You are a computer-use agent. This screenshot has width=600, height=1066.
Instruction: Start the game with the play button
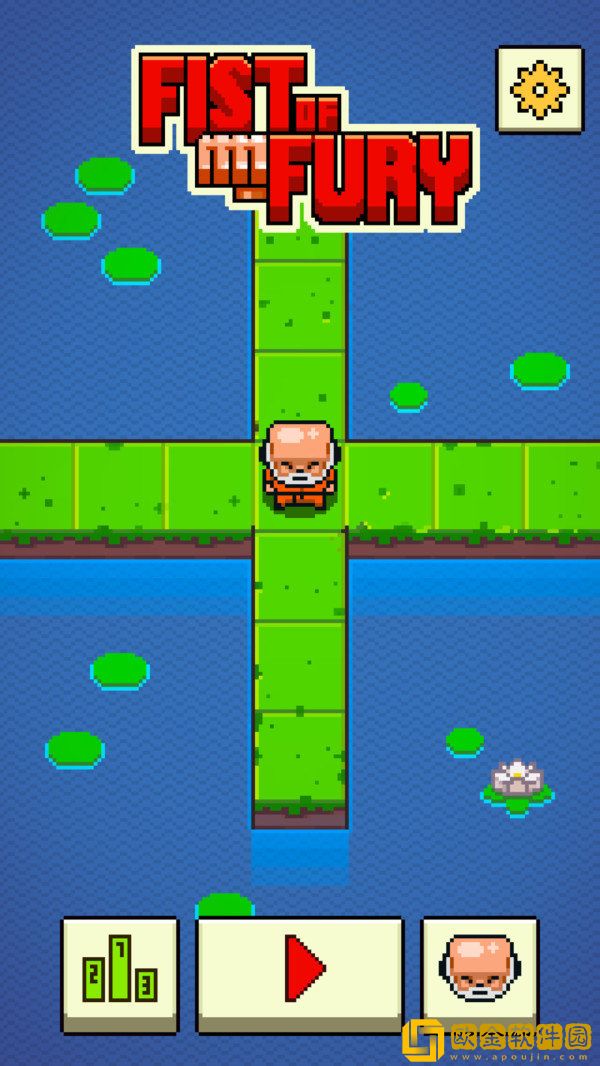click(x=300, y=968)
